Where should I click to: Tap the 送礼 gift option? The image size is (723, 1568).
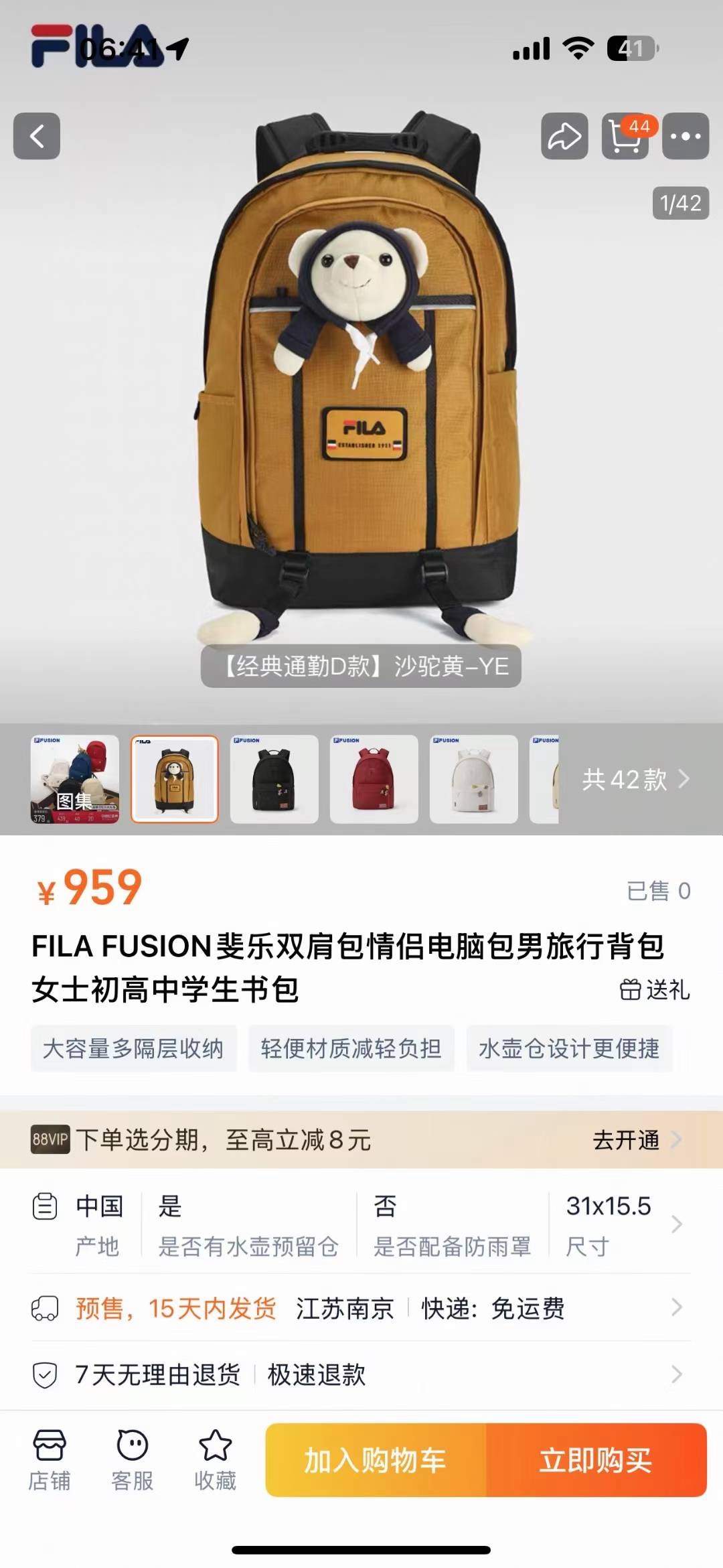(x=655, y=989)
